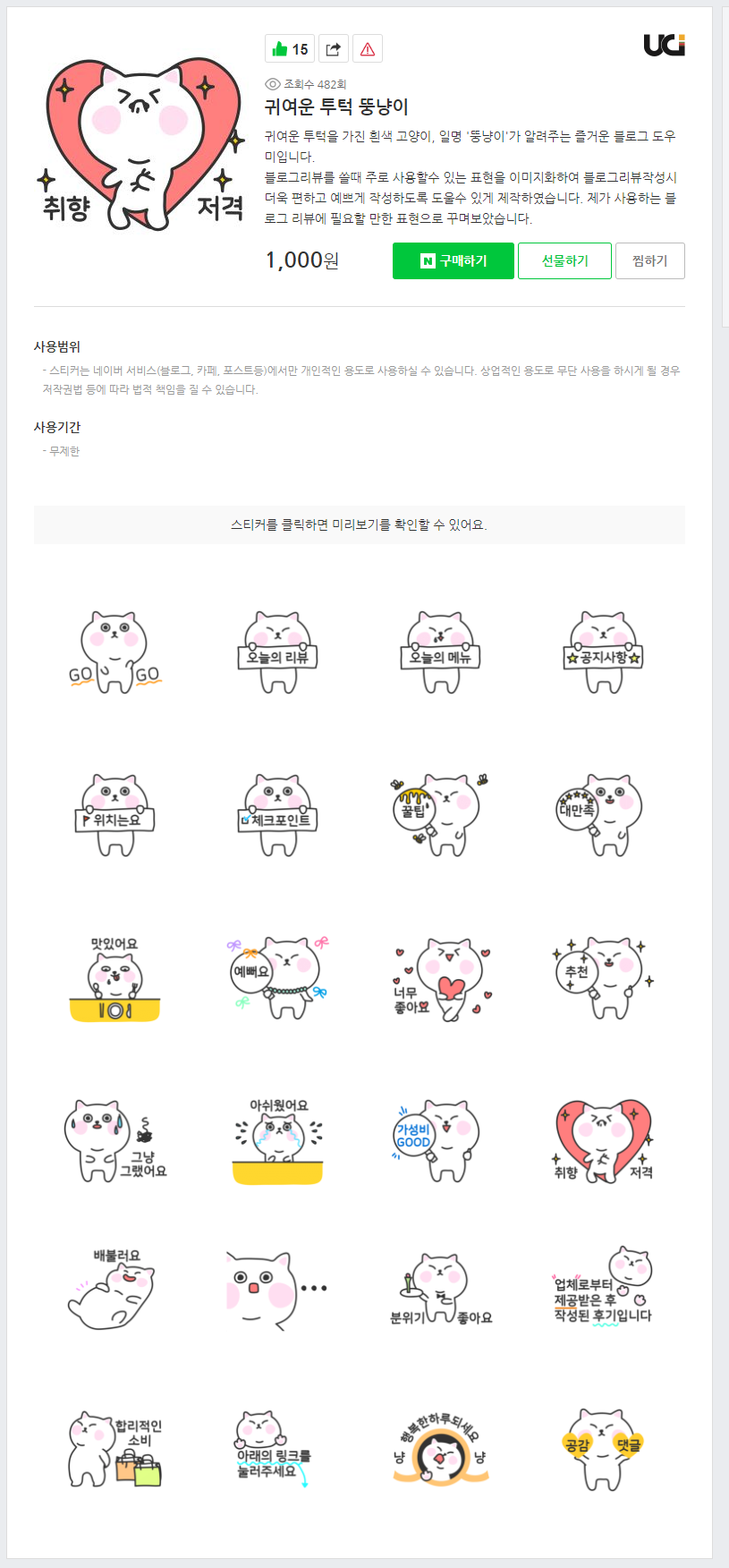Image resolution: width=729 pixels, height=1568 pixels.
Task: Tap the green 구매하기 button
Action: [x=454, y=261]
